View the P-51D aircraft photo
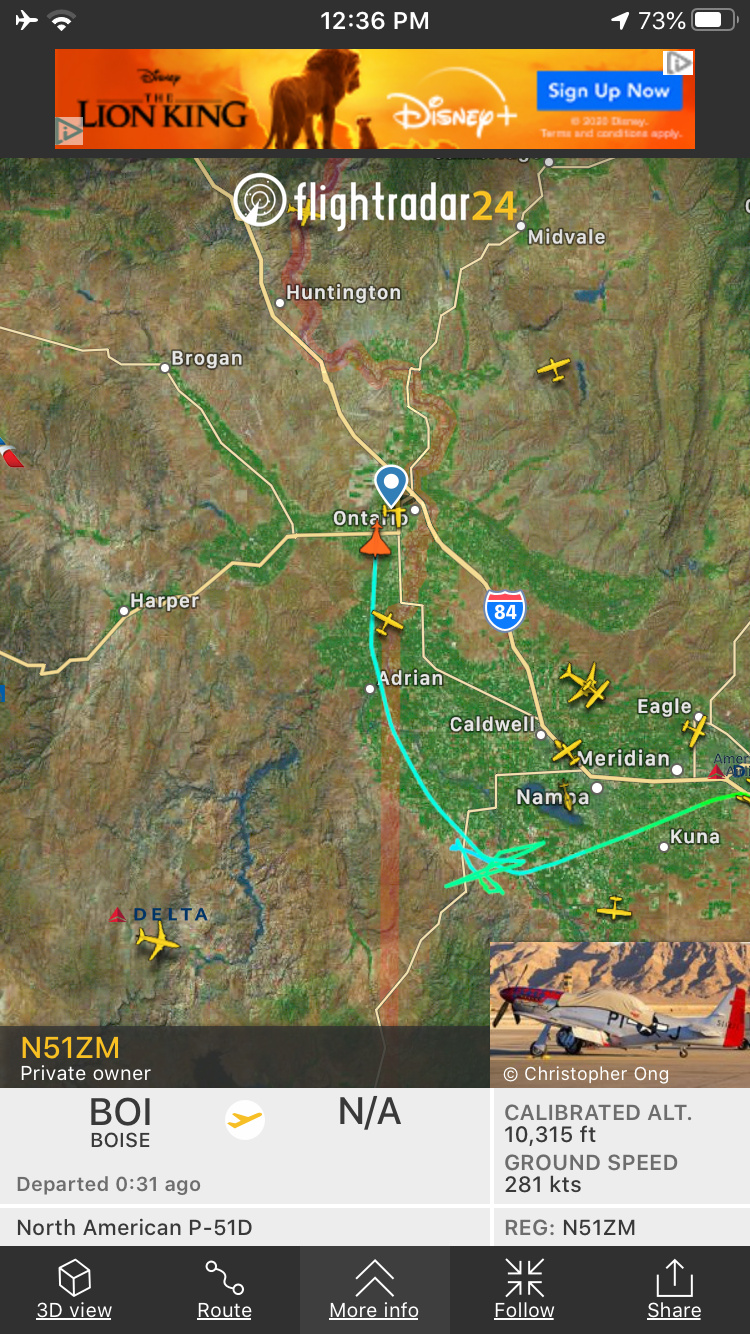Viewport: 750px width, 1334px height. click(x=619, y=1012)
